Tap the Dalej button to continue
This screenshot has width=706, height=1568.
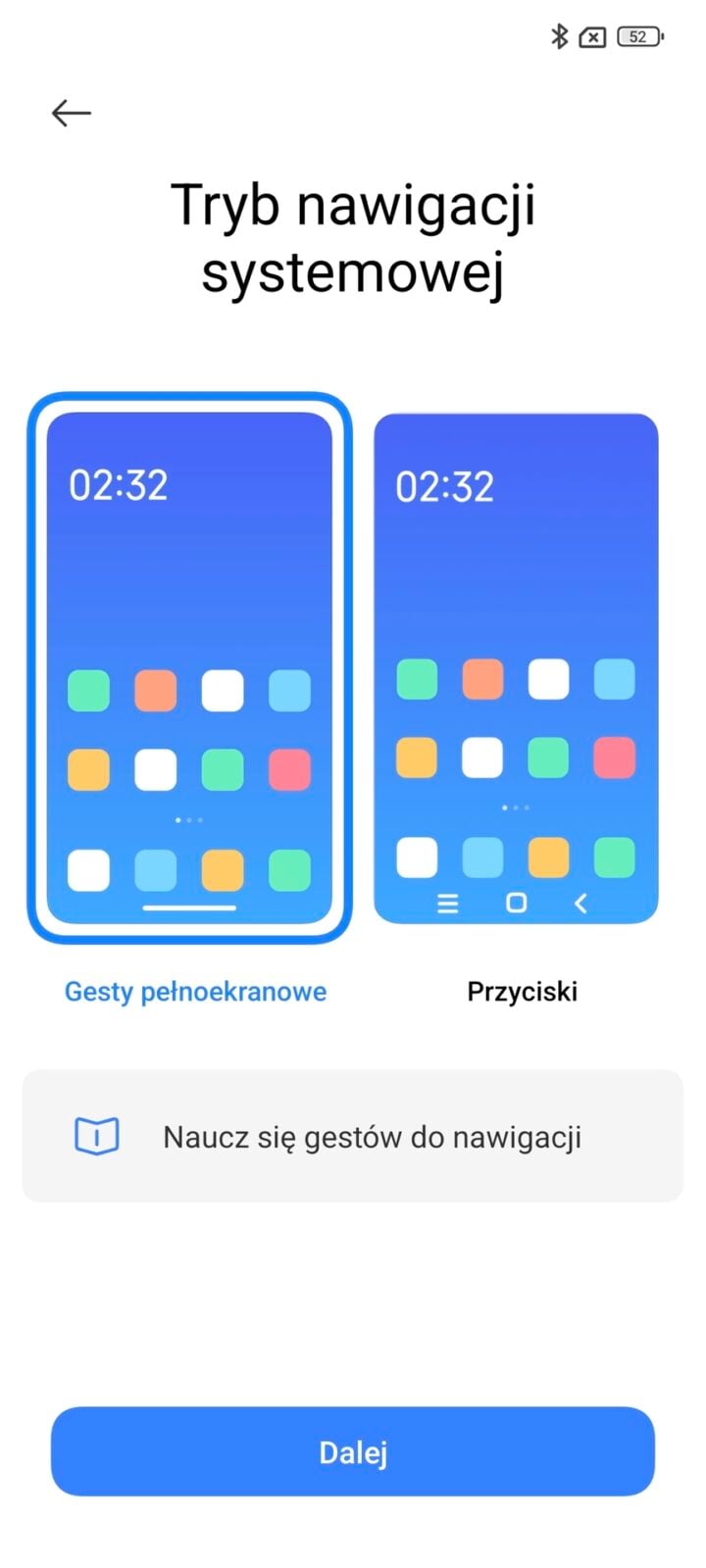(x=353, y=1451)
